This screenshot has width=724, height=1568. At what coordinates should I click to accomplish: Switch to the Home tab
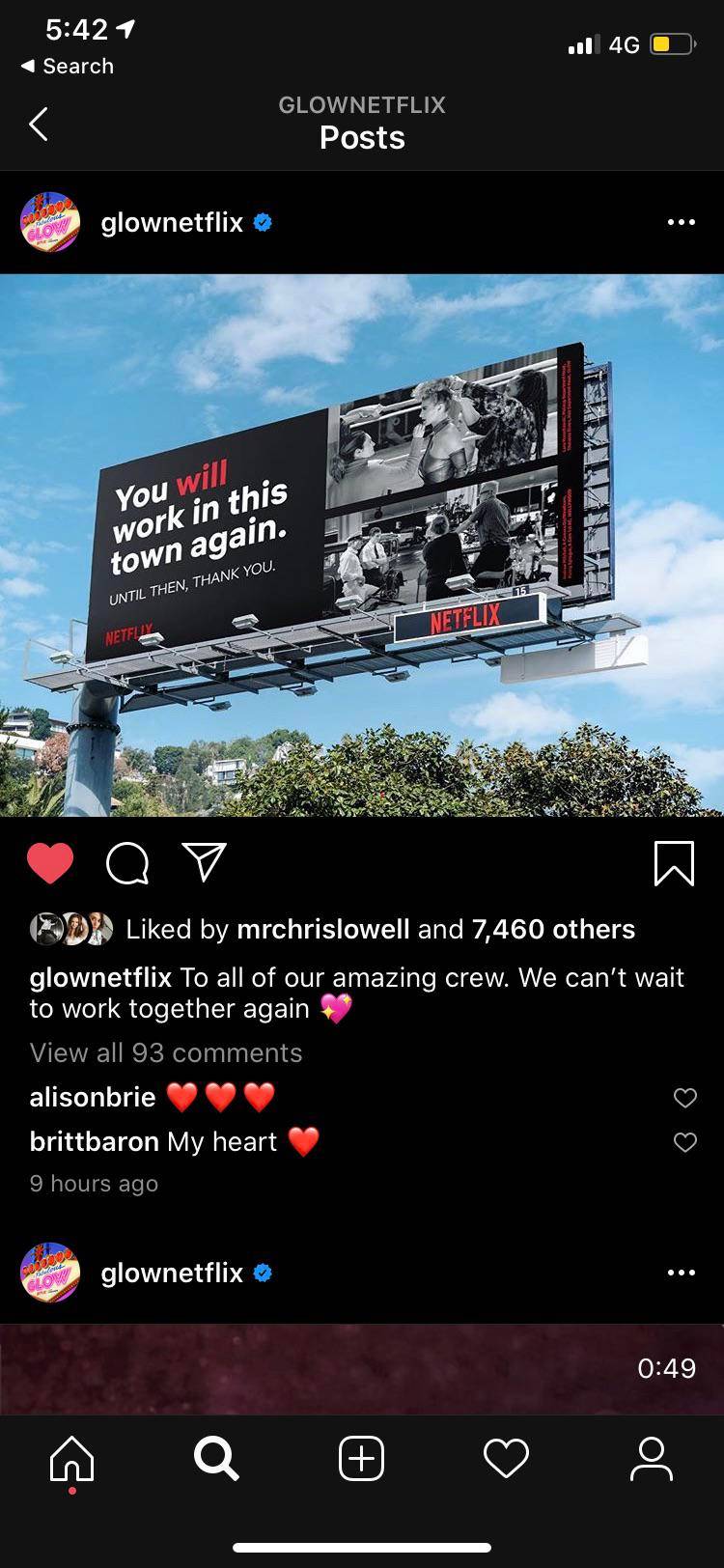click(72, 1458)
